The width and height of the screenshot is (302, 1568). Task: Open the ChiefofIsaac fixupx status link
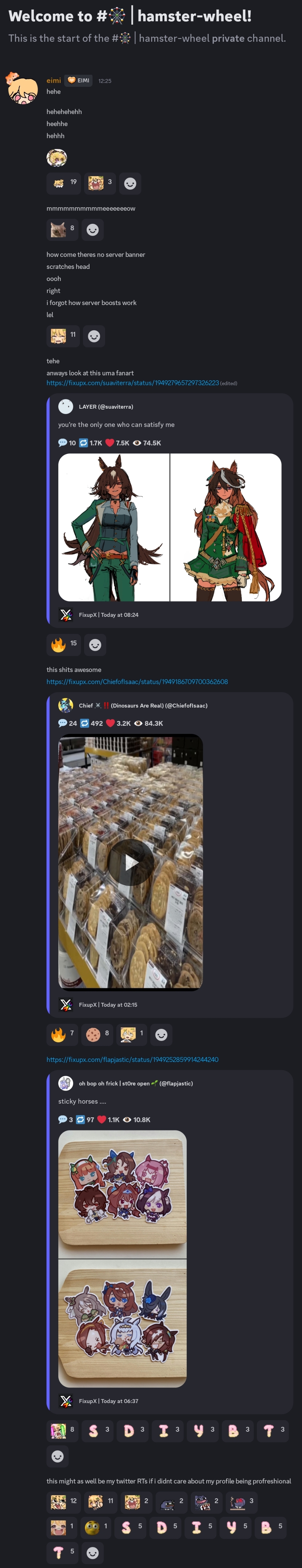coord(137,682)
